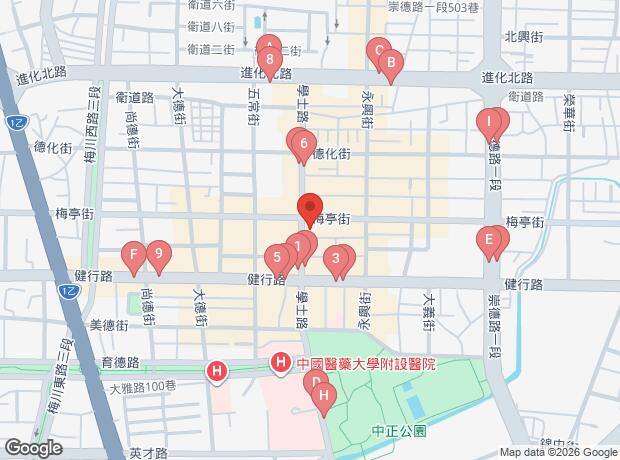Open the marker numbered 8
The height and width of the screenshot is (460, 620).
click(x=270, y=59)
